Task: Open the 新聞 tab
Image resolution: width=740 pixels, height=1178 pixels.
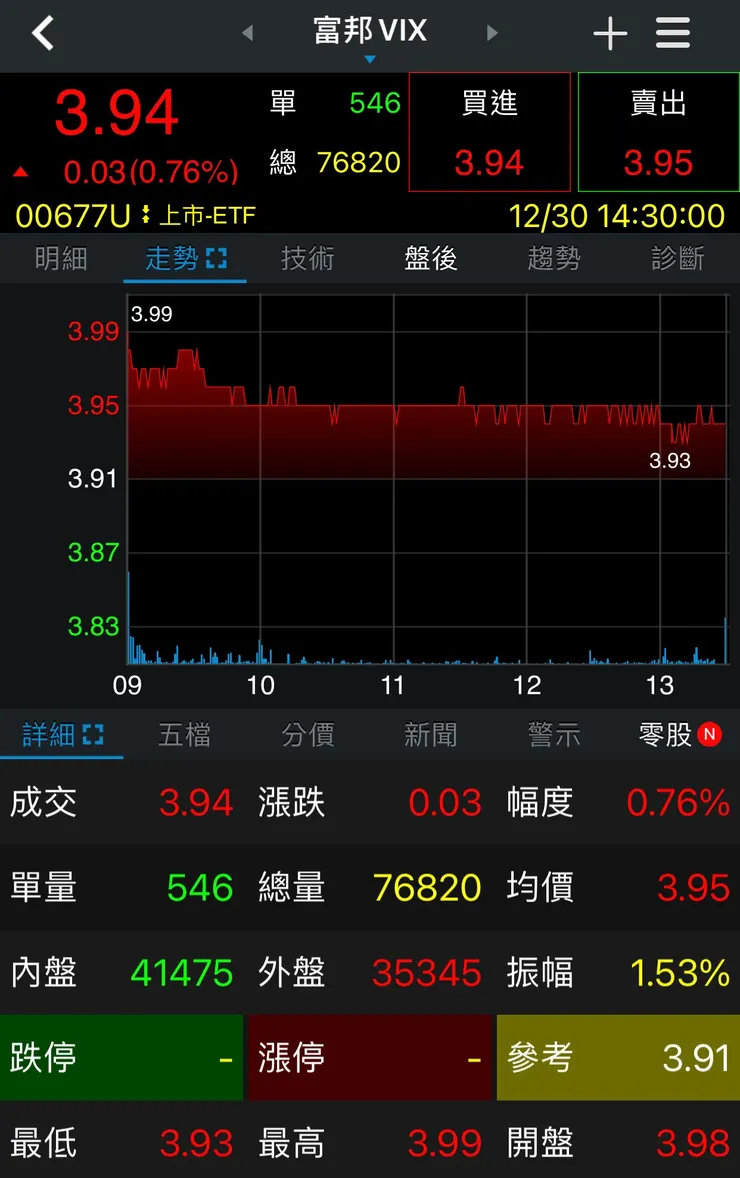Action: (x=430, y=733)
